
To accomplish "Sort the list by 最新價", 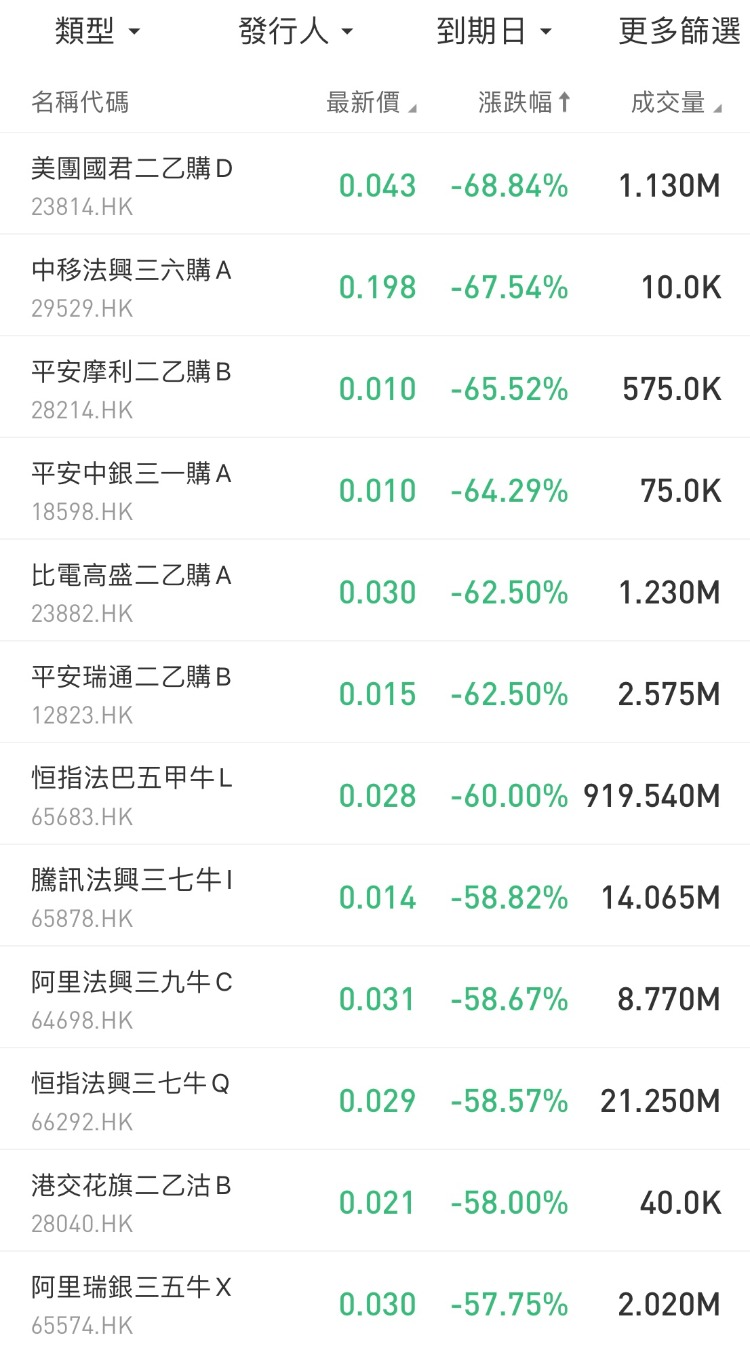I will click(x=371, y=102).
